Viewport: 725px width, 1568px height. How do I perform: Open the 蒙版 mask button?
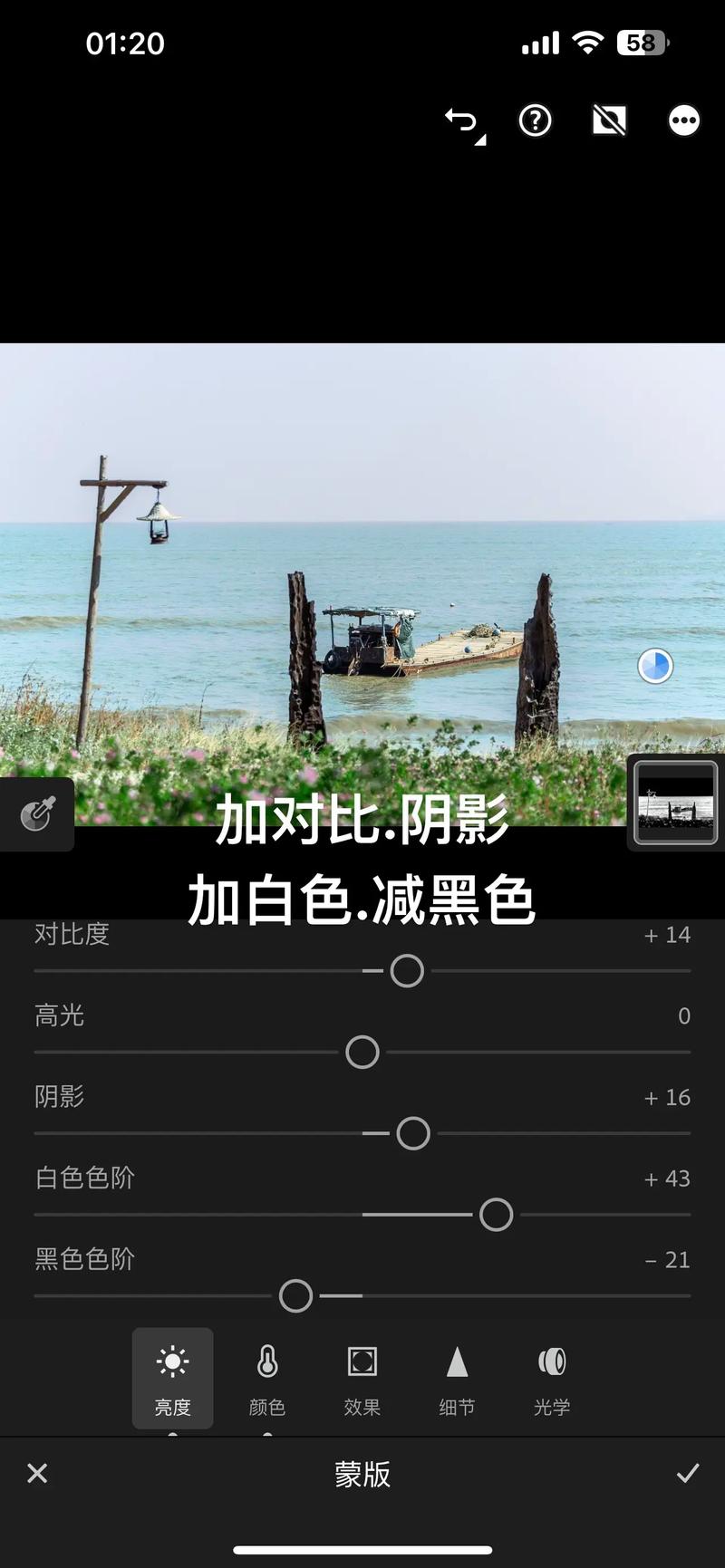[x=362, y=1475]
